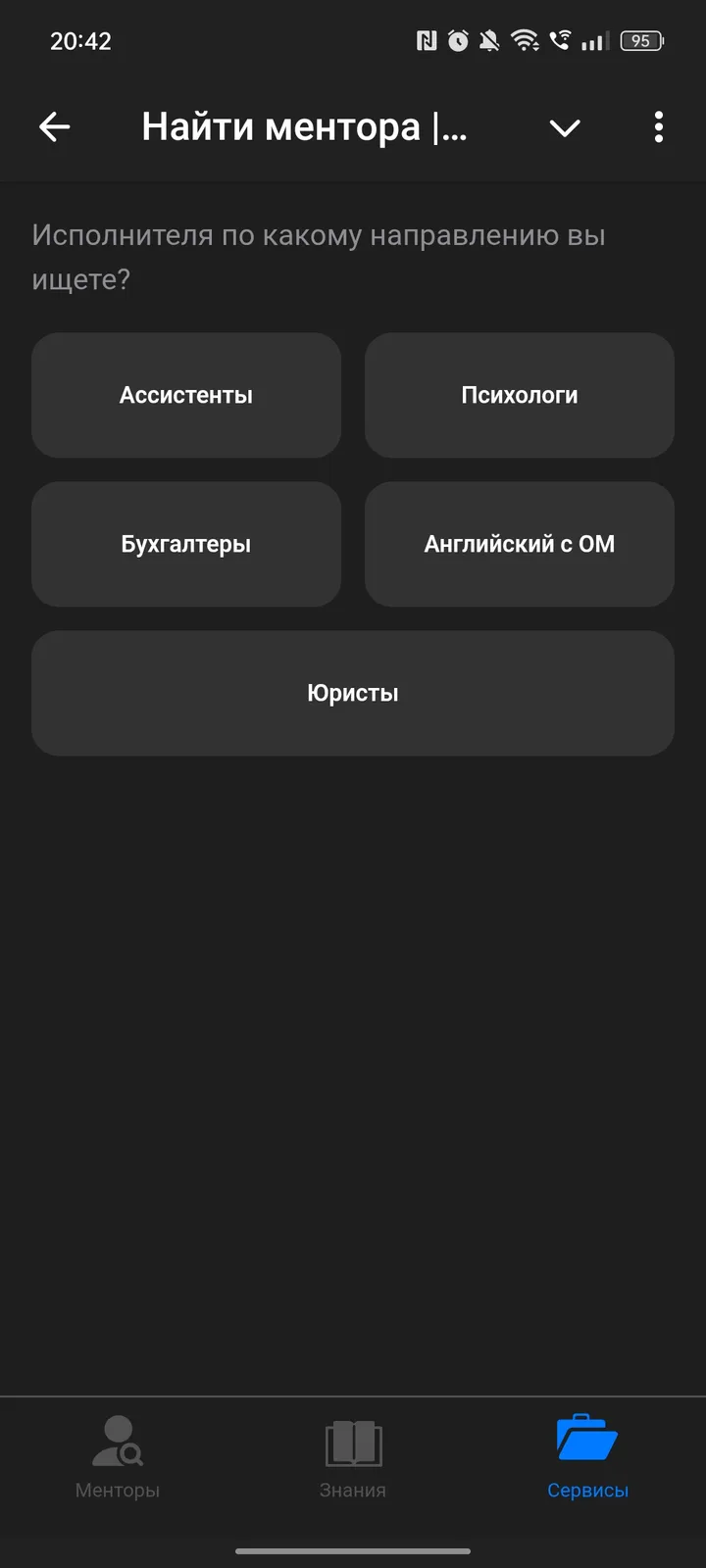Open the Сервисы folder icon
The image size is (706, 1568).
pos(586,1438)
